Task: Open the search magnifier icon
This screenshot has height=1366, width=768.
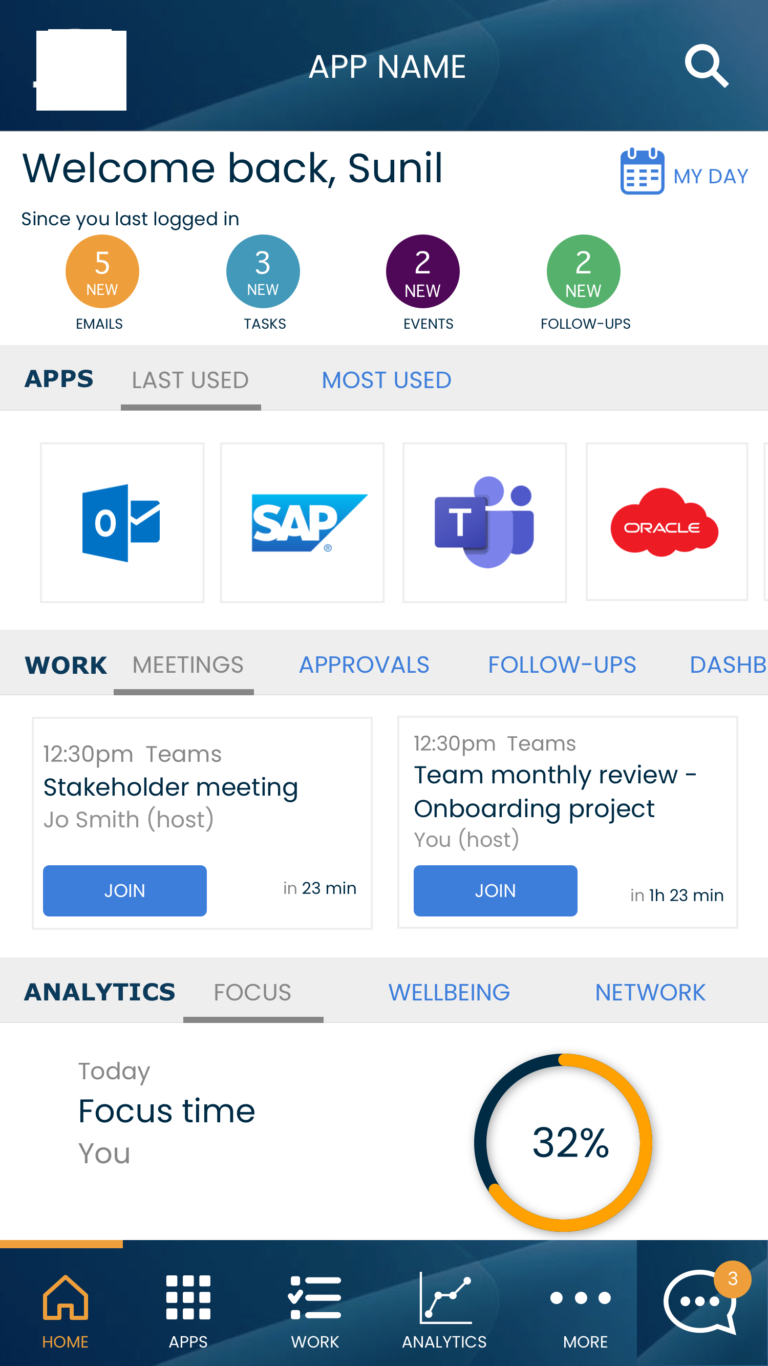Action: (706, 66)
